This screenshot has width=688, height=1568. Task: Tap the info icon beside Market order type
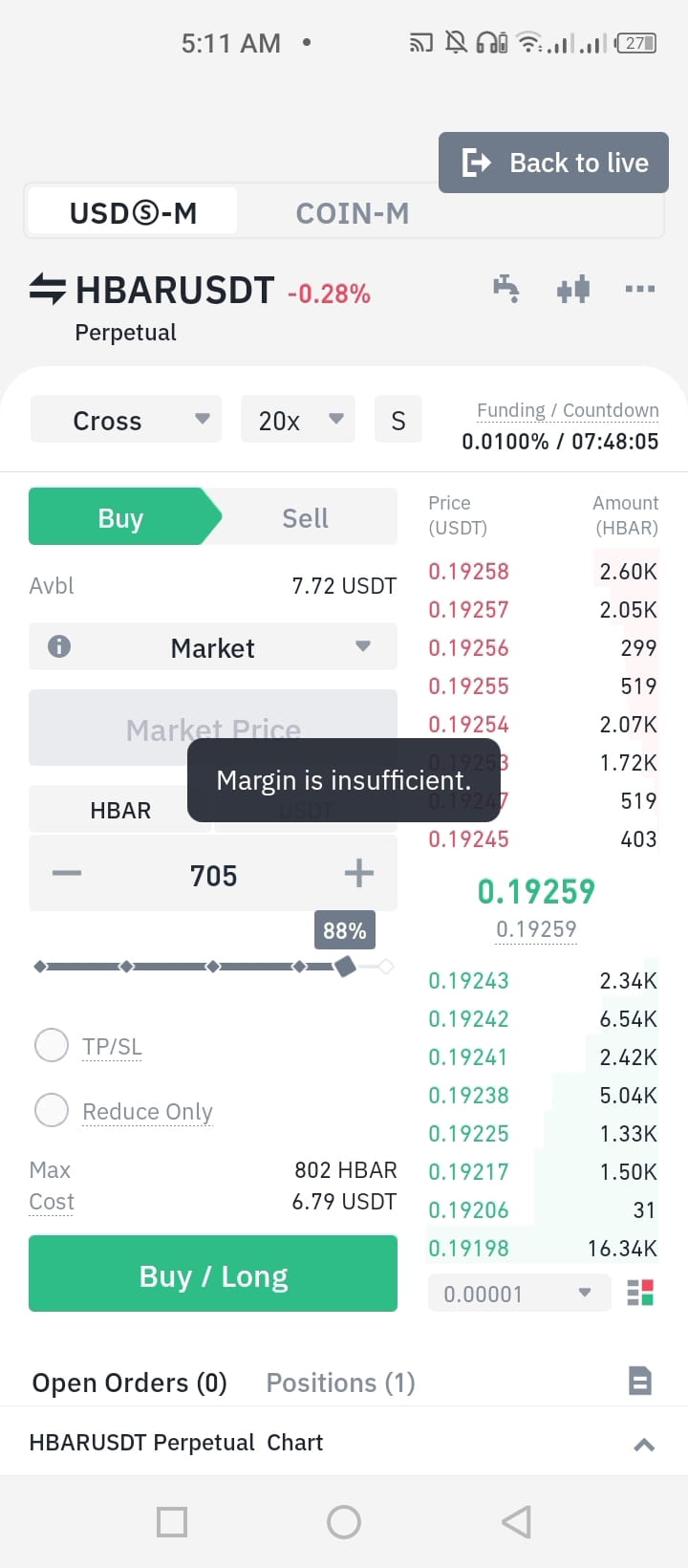click(x=57, y=646)
